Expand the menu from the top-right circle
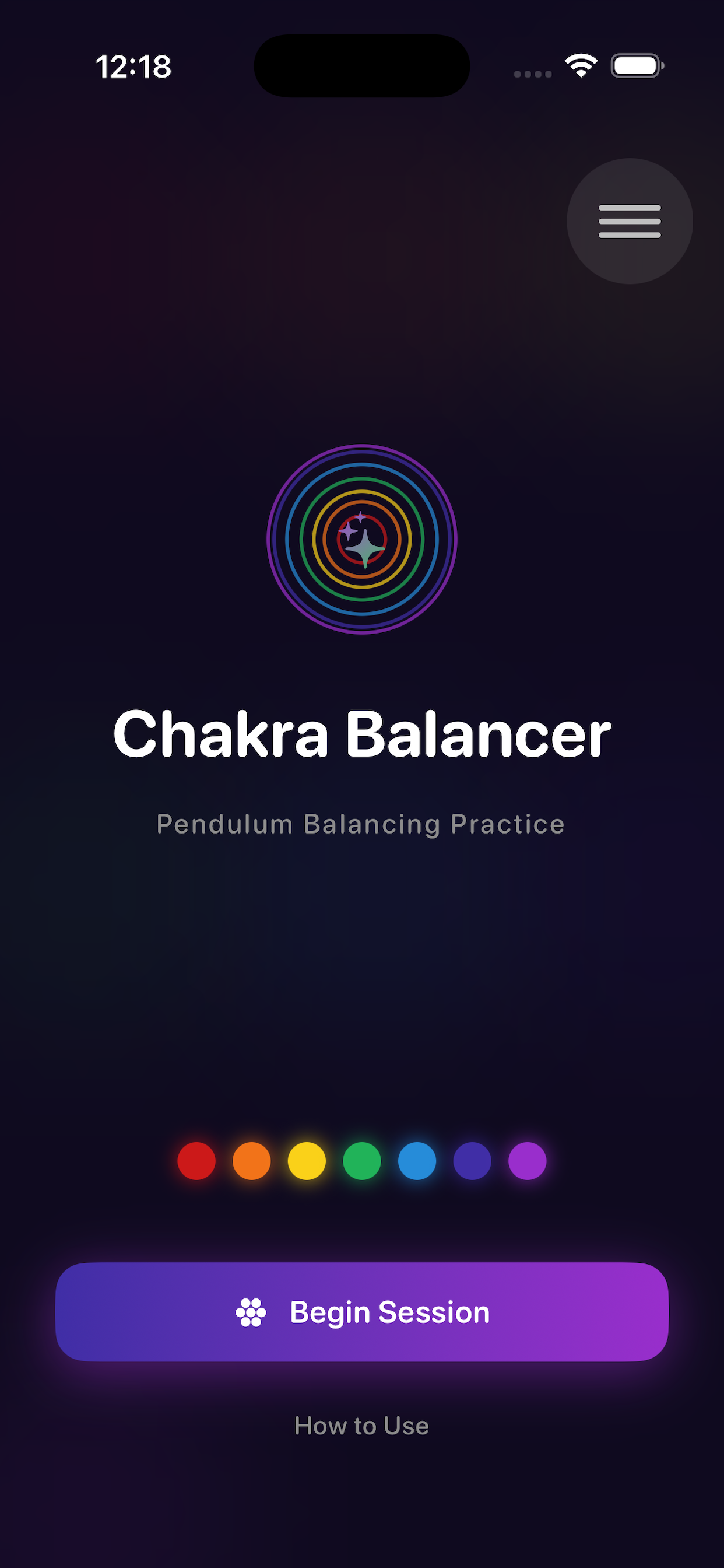The width and height of the screenshot is (724, 1568). [x=629, y=221]
